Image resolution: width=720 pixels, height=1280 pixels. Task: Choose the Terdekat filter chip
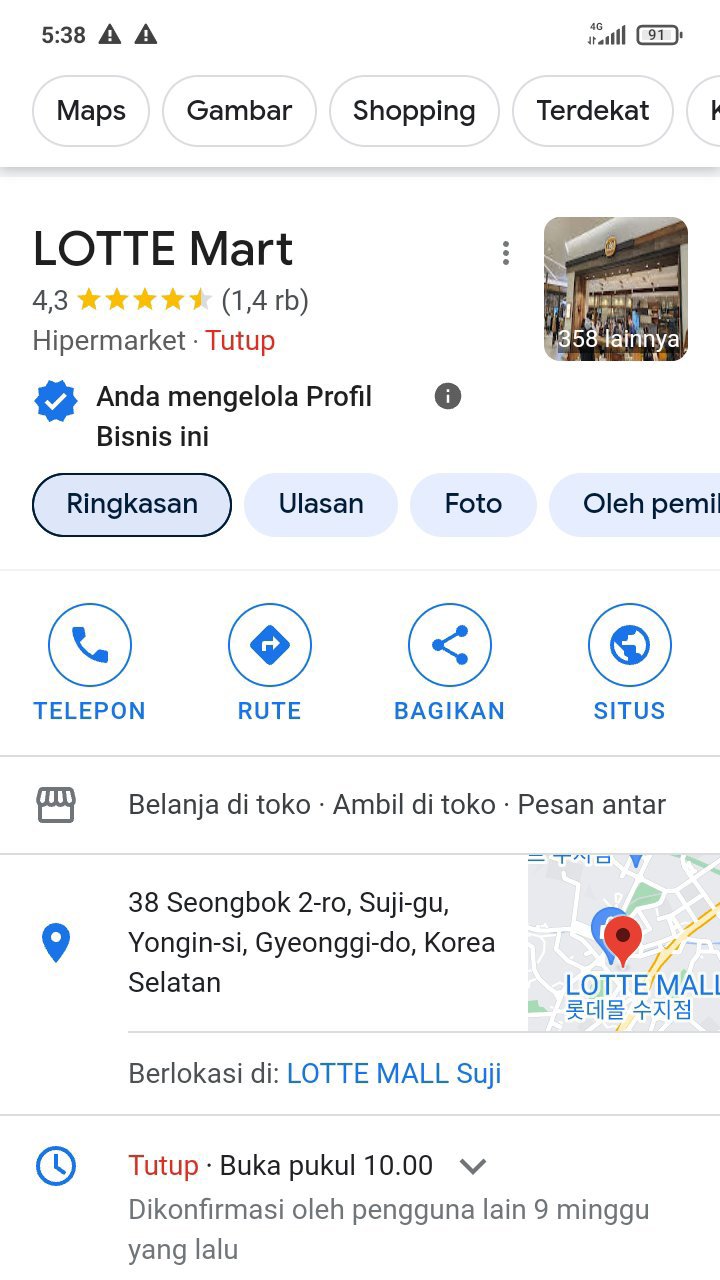[593, 111]
